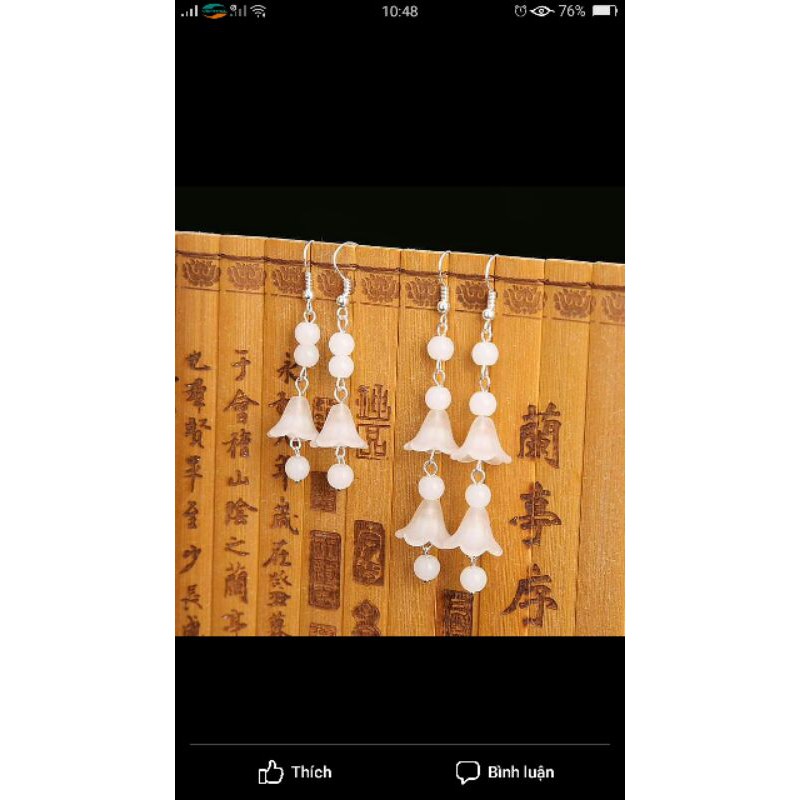Like this photo with Thích
The width and height of the screenshot is (800, 800).
(295, 772)
